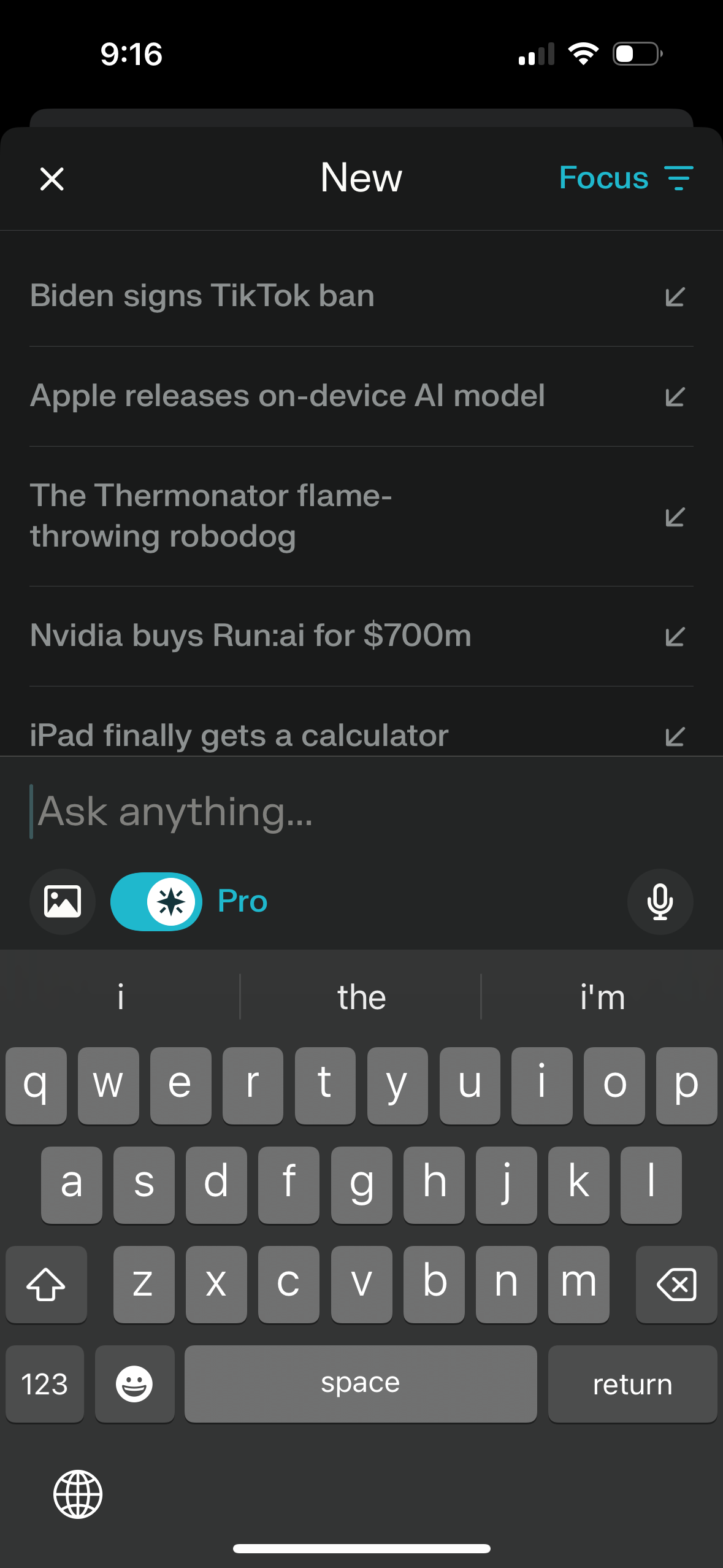The image size is (723, 1568).
Task: Open the photo attachment picker icon
Action: (62, 901)
